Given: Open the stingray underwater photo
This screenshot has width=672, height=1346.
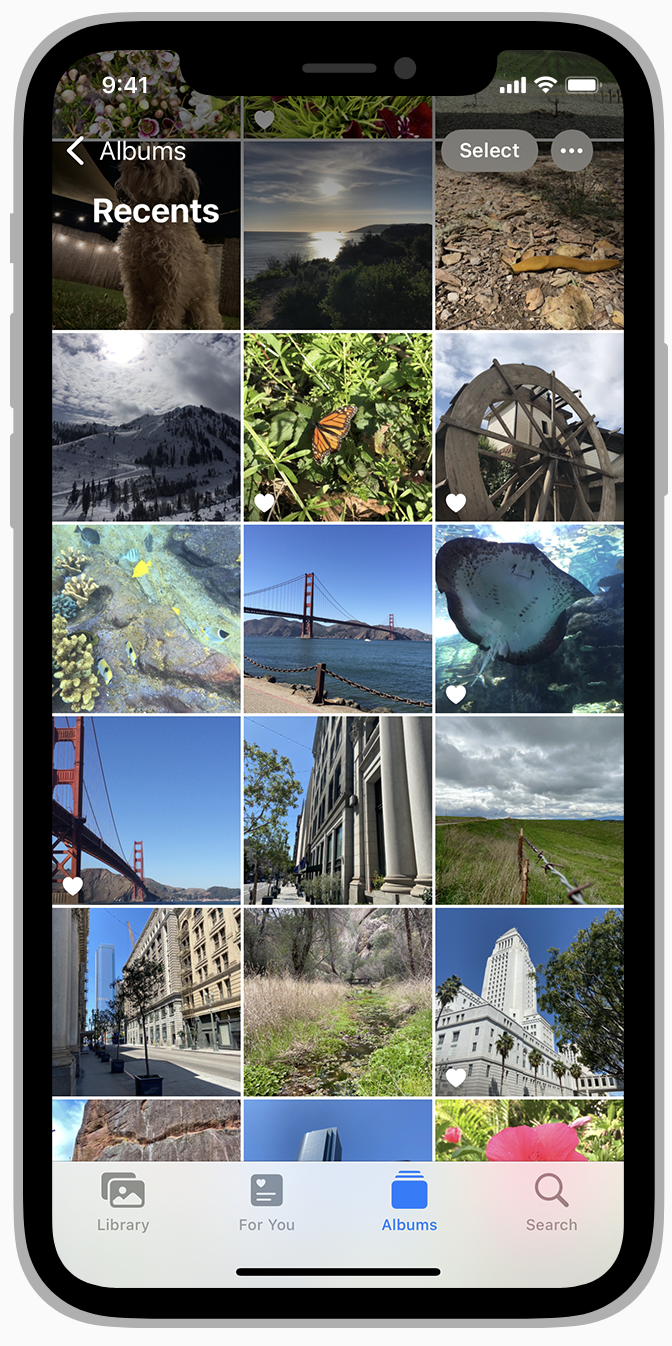Looking at the screenshot, I should pos(529,619).
